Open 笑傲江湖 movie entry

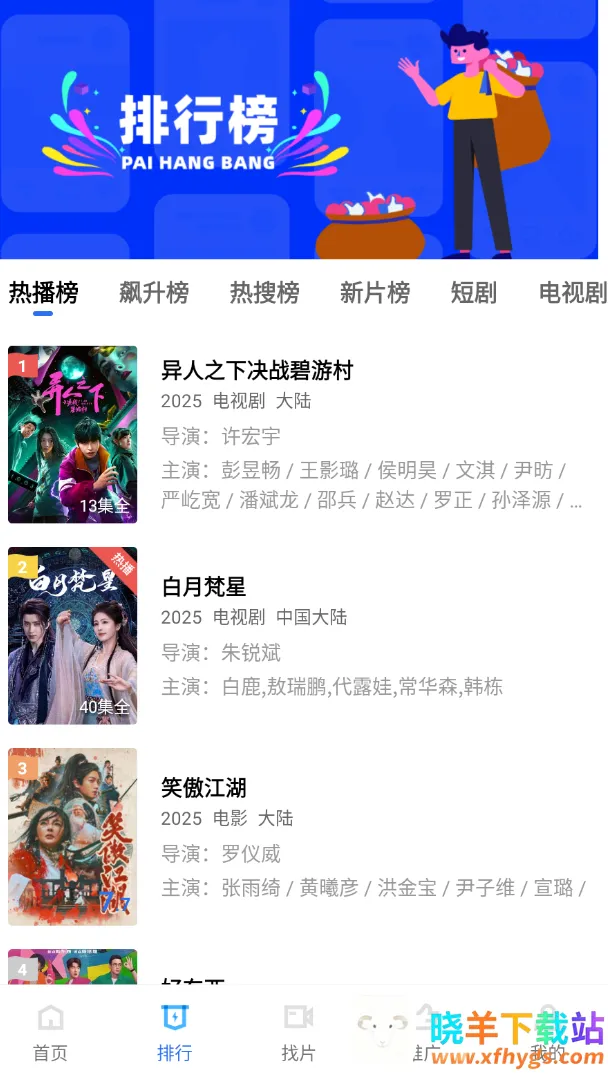point(204,788)
